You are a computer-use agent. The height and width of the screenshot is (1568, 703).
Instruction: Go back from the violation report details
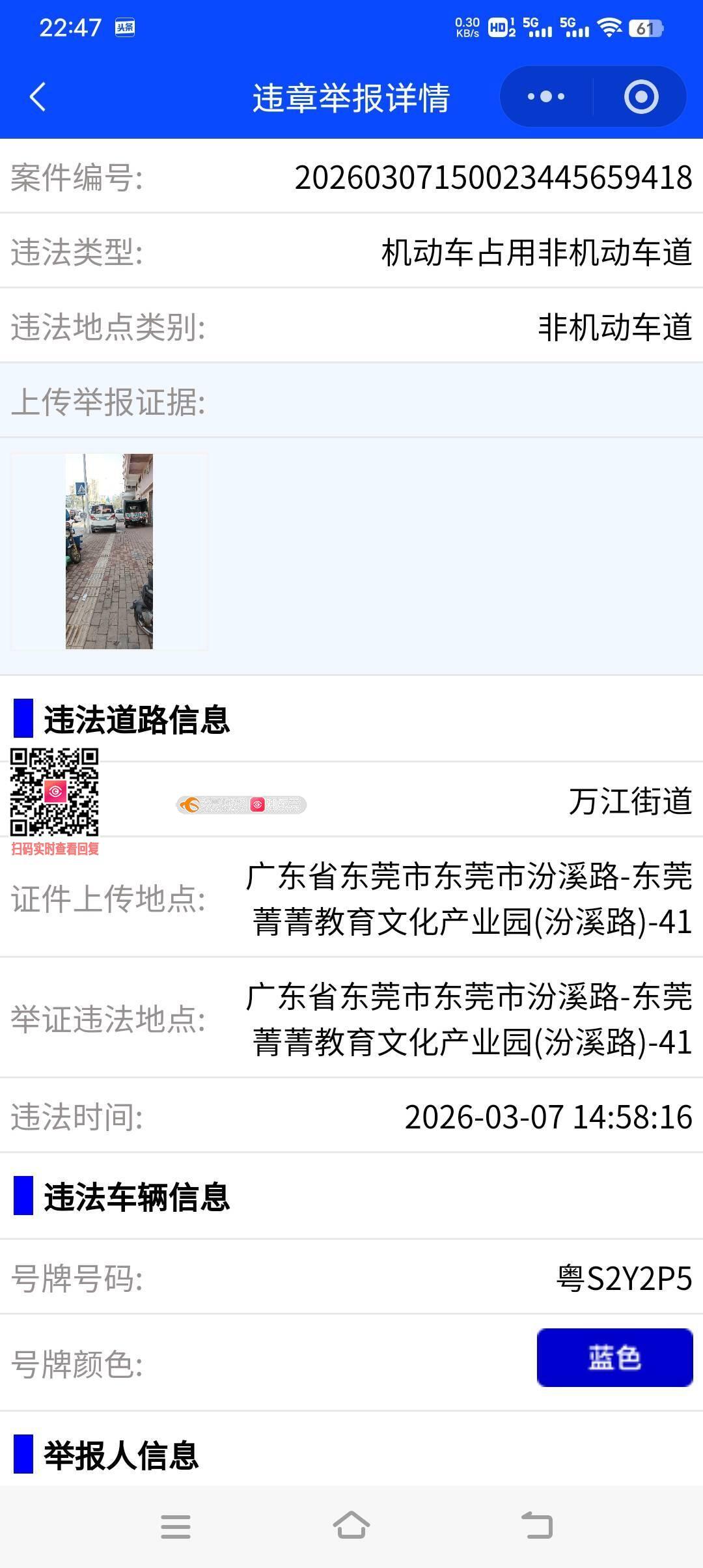point(38,97)
